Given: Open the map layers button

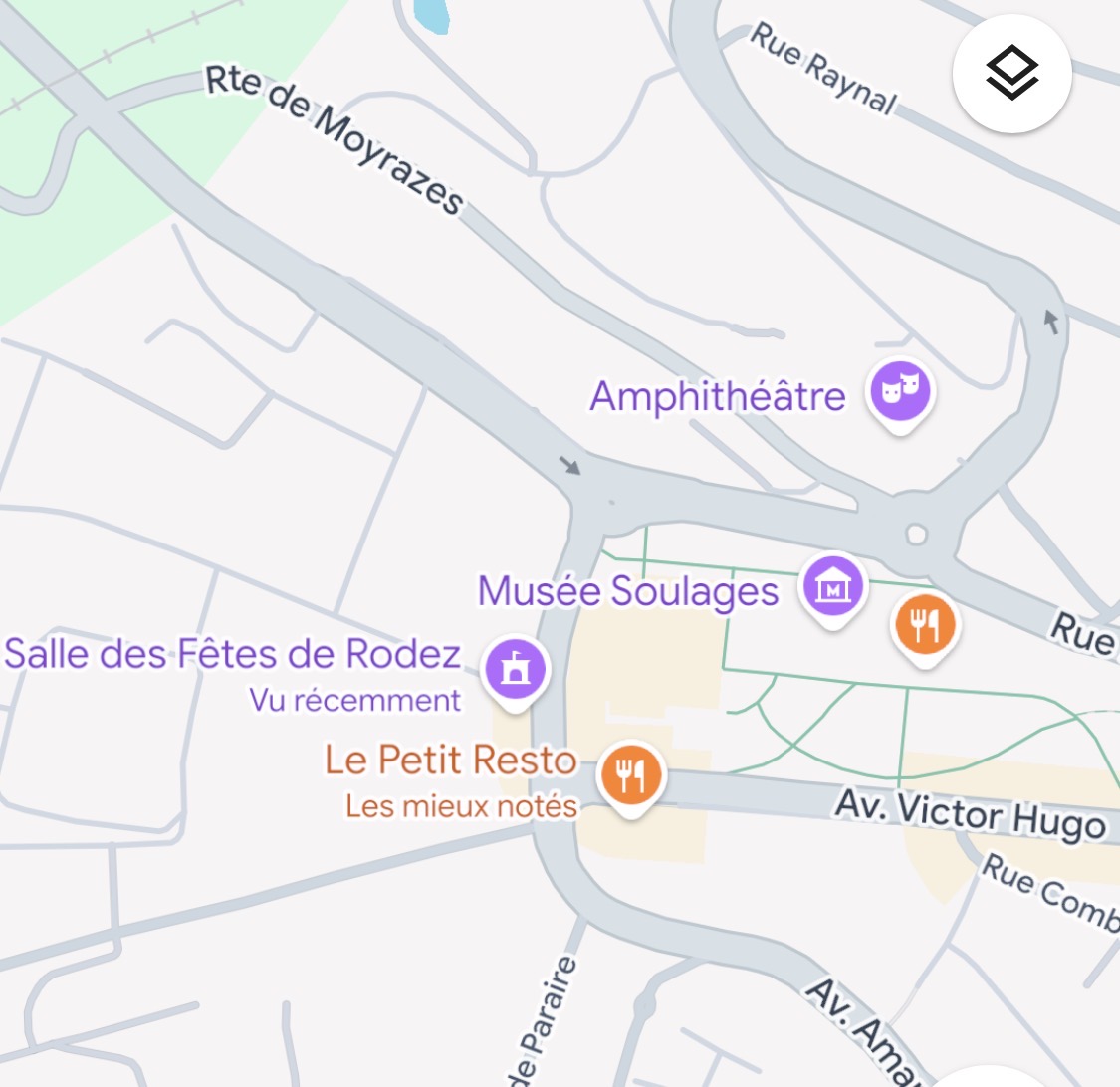Looking at the screenshot, I should pyautogui.click(x=1011, y=74).
